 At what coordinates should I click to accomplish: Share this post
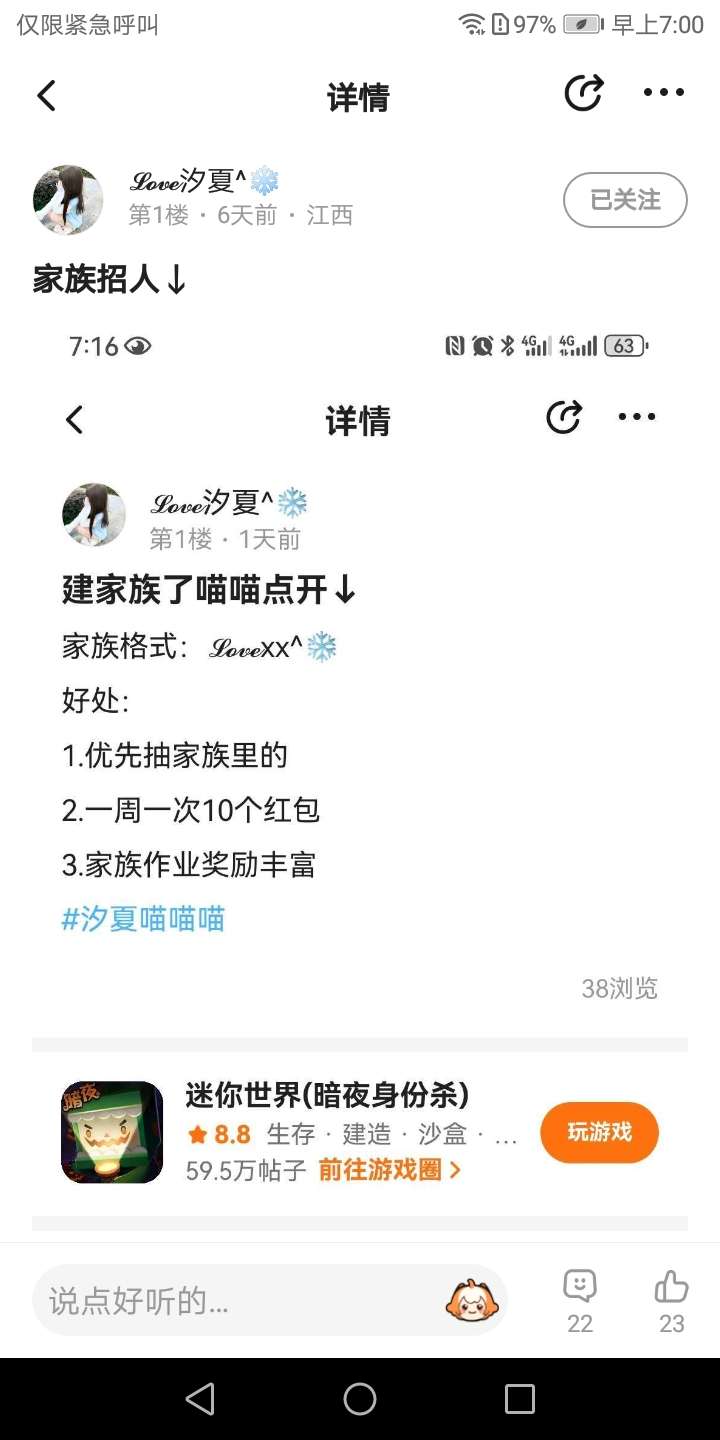(x=583, y=94)
